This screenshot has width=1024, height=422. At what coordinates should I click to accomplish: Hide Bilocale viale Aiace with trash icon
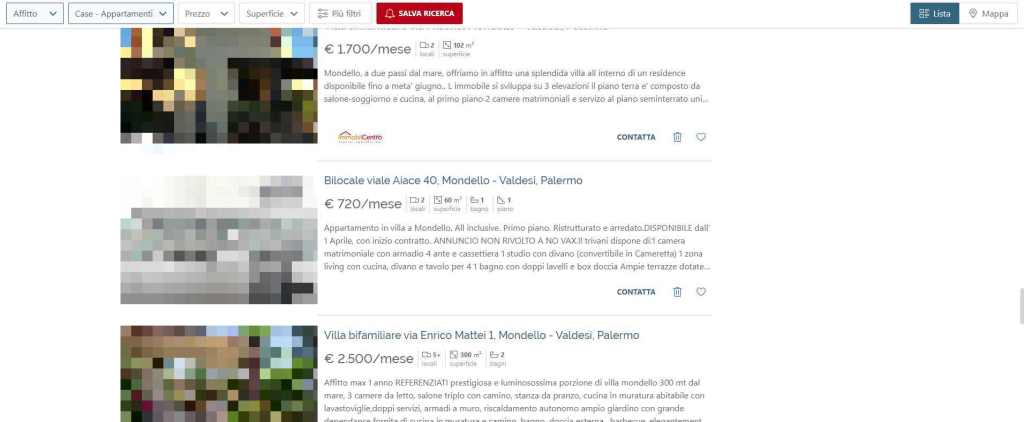click(x=677, y=292)
